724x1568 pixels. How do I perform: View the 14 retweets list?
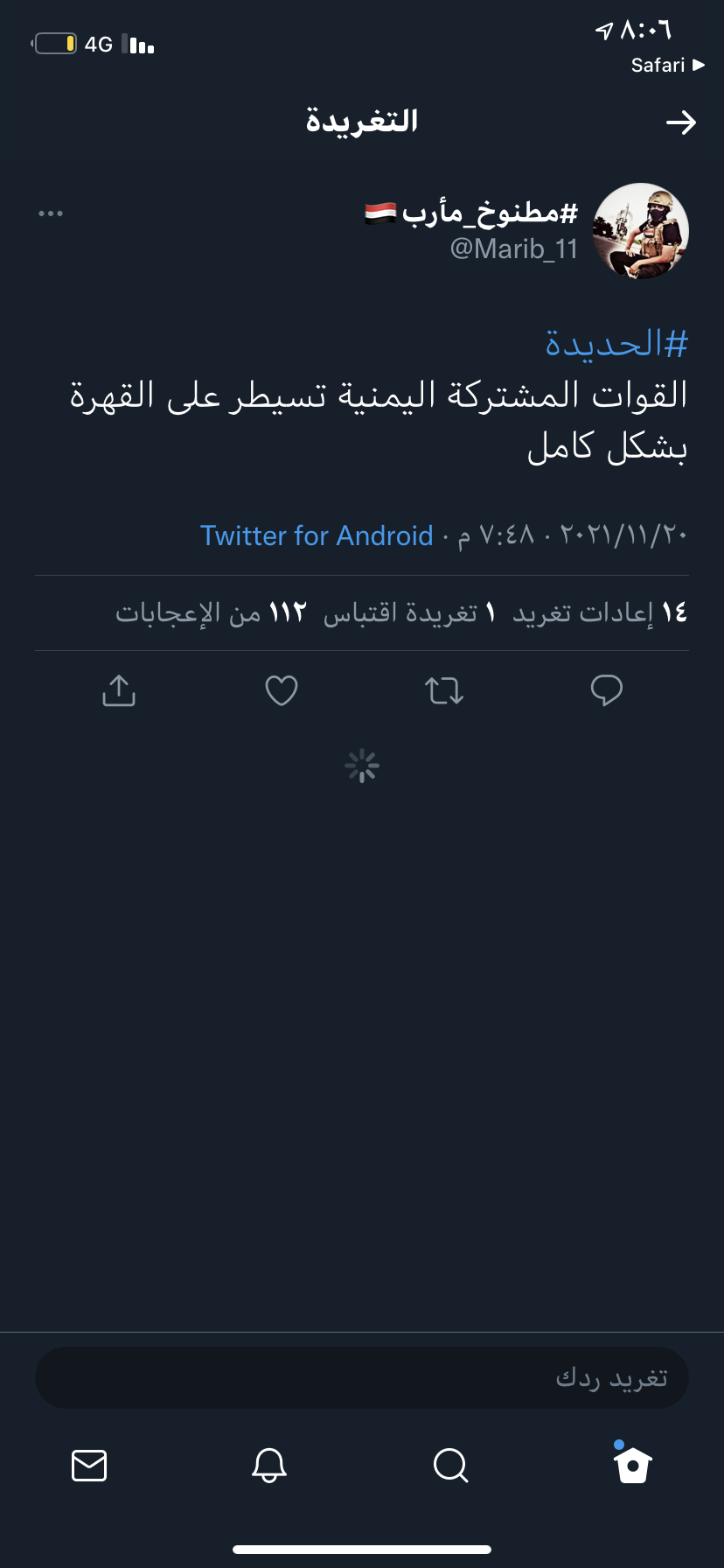tap(600, 612)
